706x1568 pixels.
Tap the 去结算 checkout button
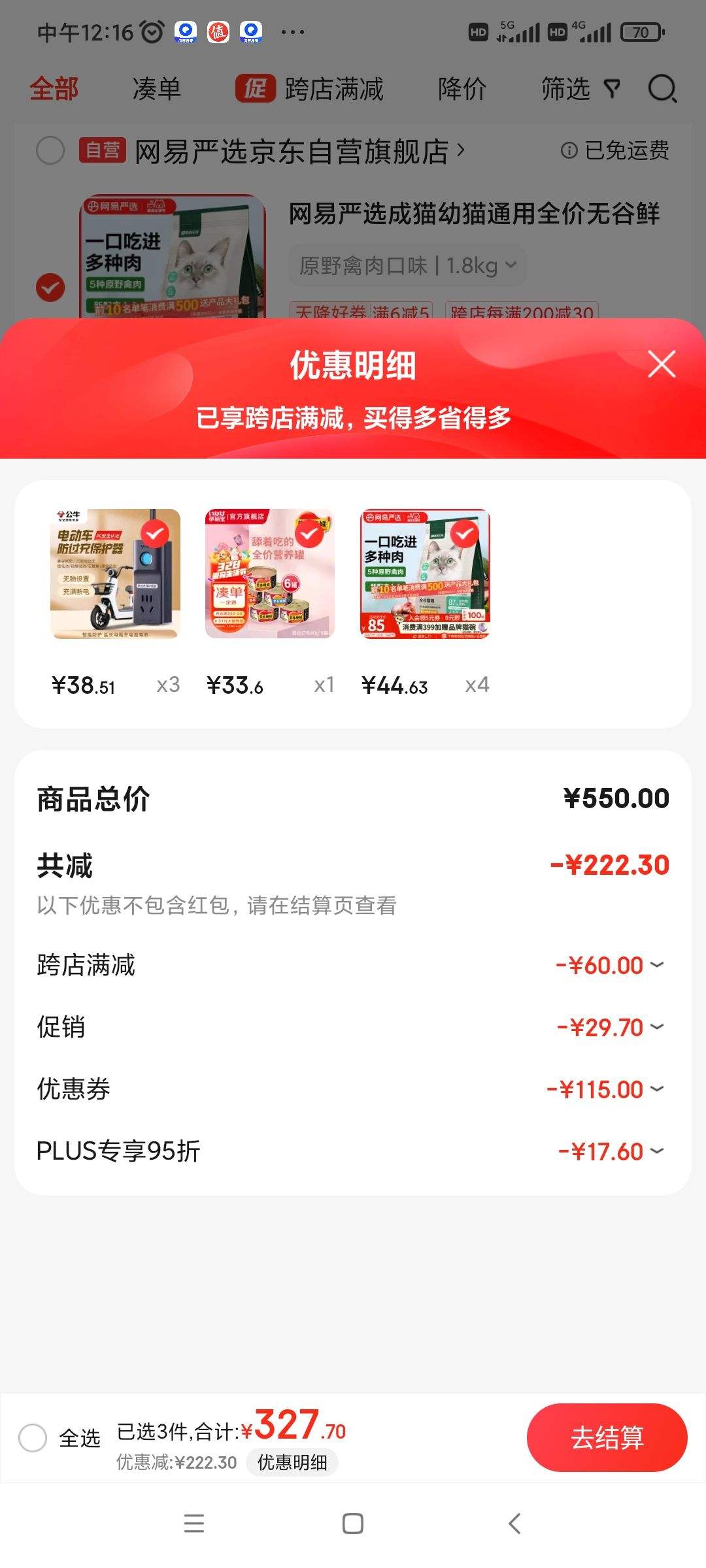[607, 1439]
